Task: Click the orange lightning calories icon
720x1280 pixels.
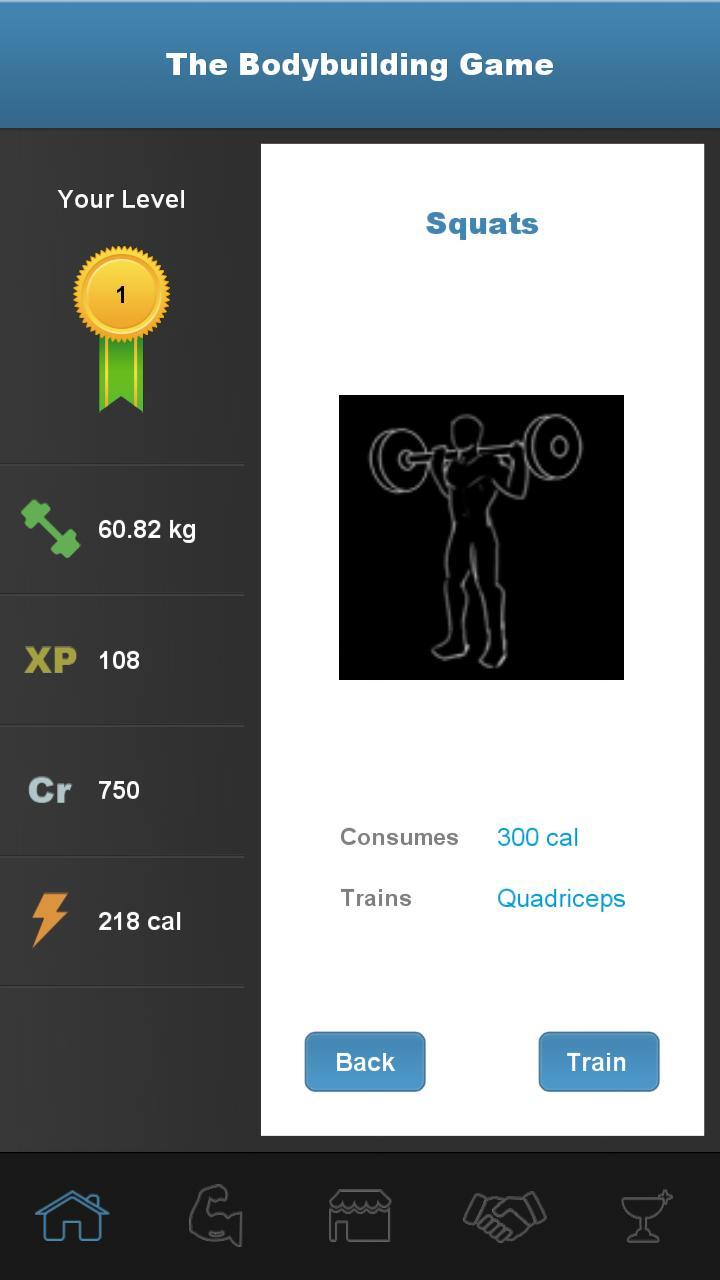Action: click(x=47, y=920)
